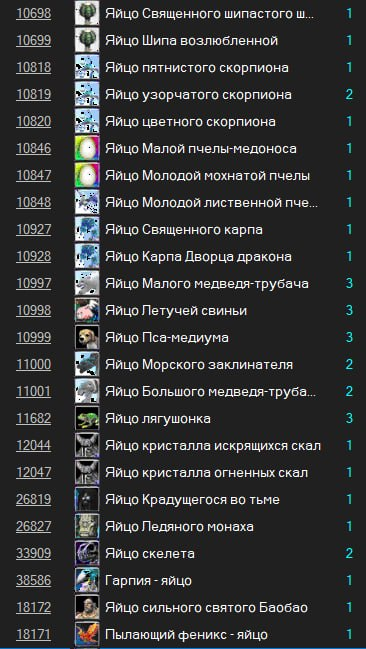Select link 38586 for Гарпия - яйцо
This screenshot has width=366, height=649.
pos(34,580)
